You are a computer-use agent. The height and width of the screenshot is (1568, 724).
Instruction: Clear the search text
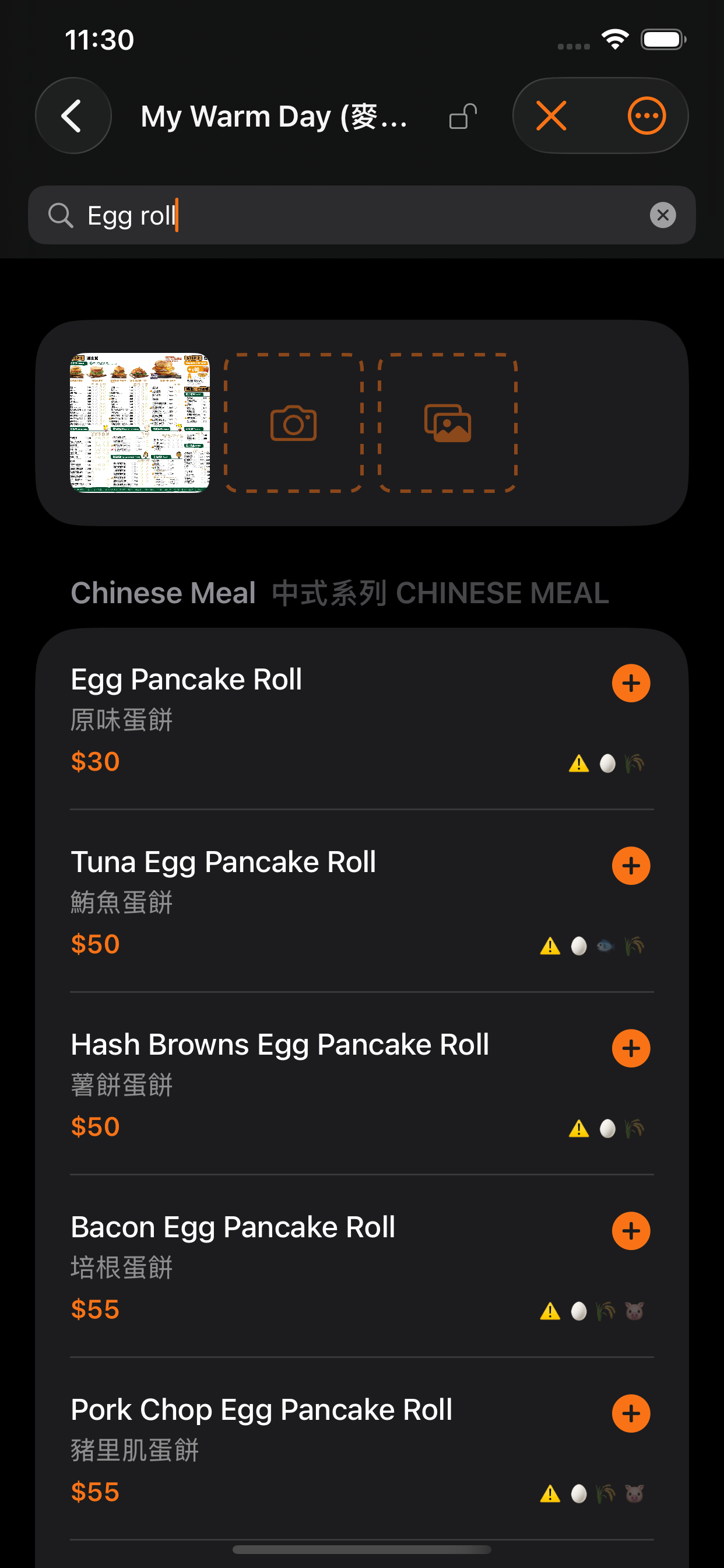pos(663,215)
